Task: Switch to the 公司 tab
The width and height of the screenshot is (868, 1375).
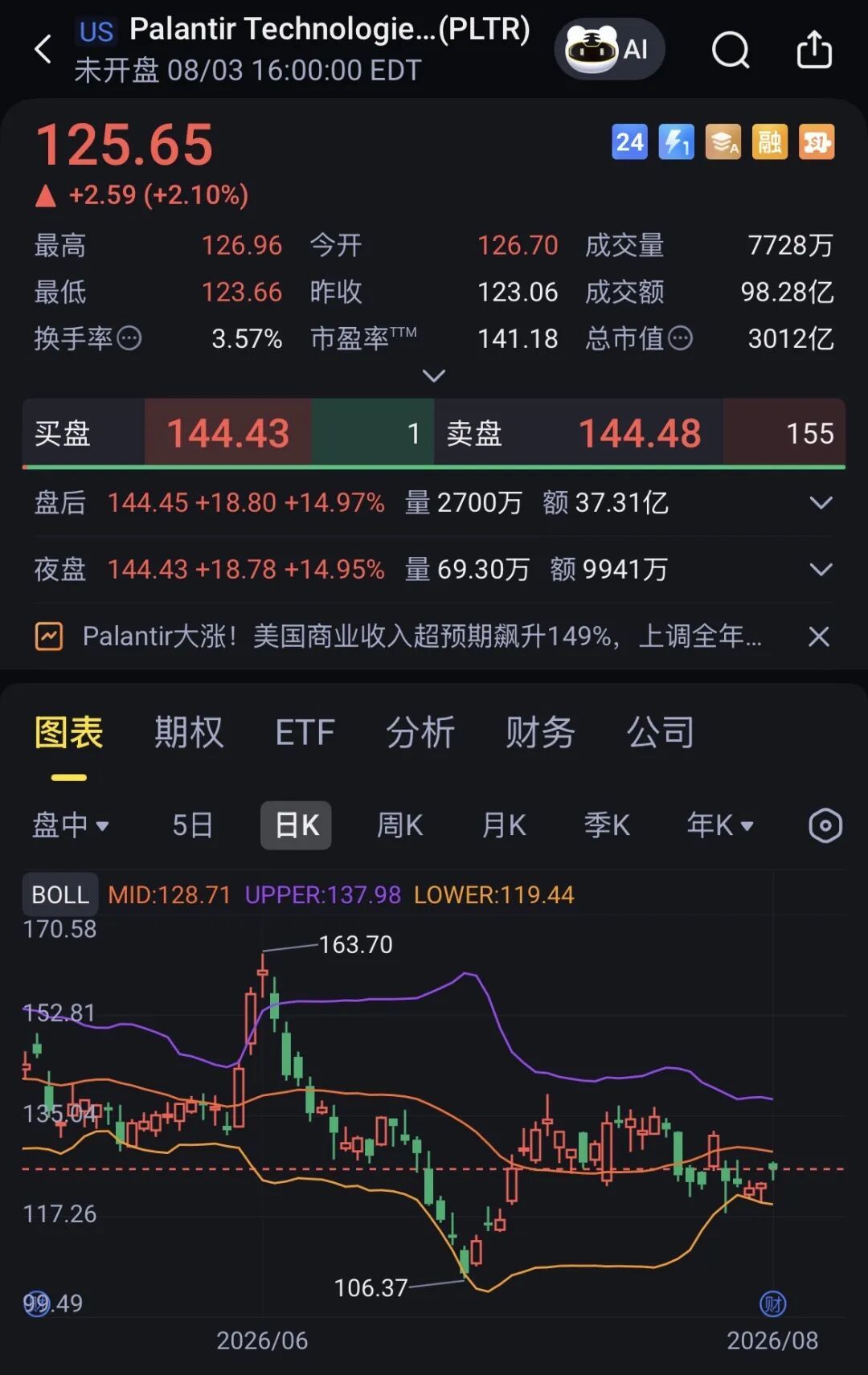Action: (661, 732)
